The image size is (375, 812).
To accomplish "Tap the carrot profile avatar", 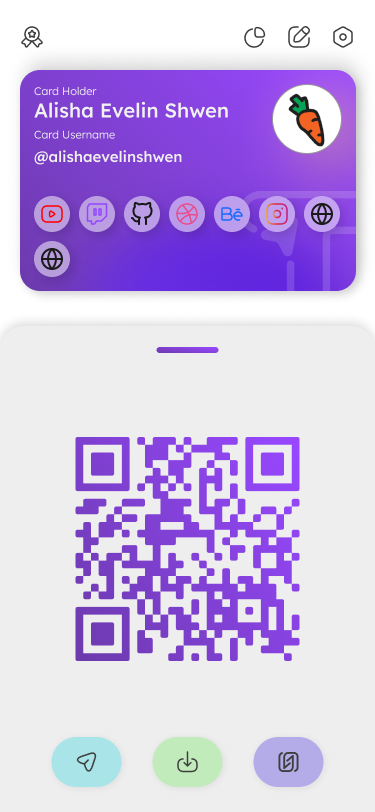I will pos(307,119).
